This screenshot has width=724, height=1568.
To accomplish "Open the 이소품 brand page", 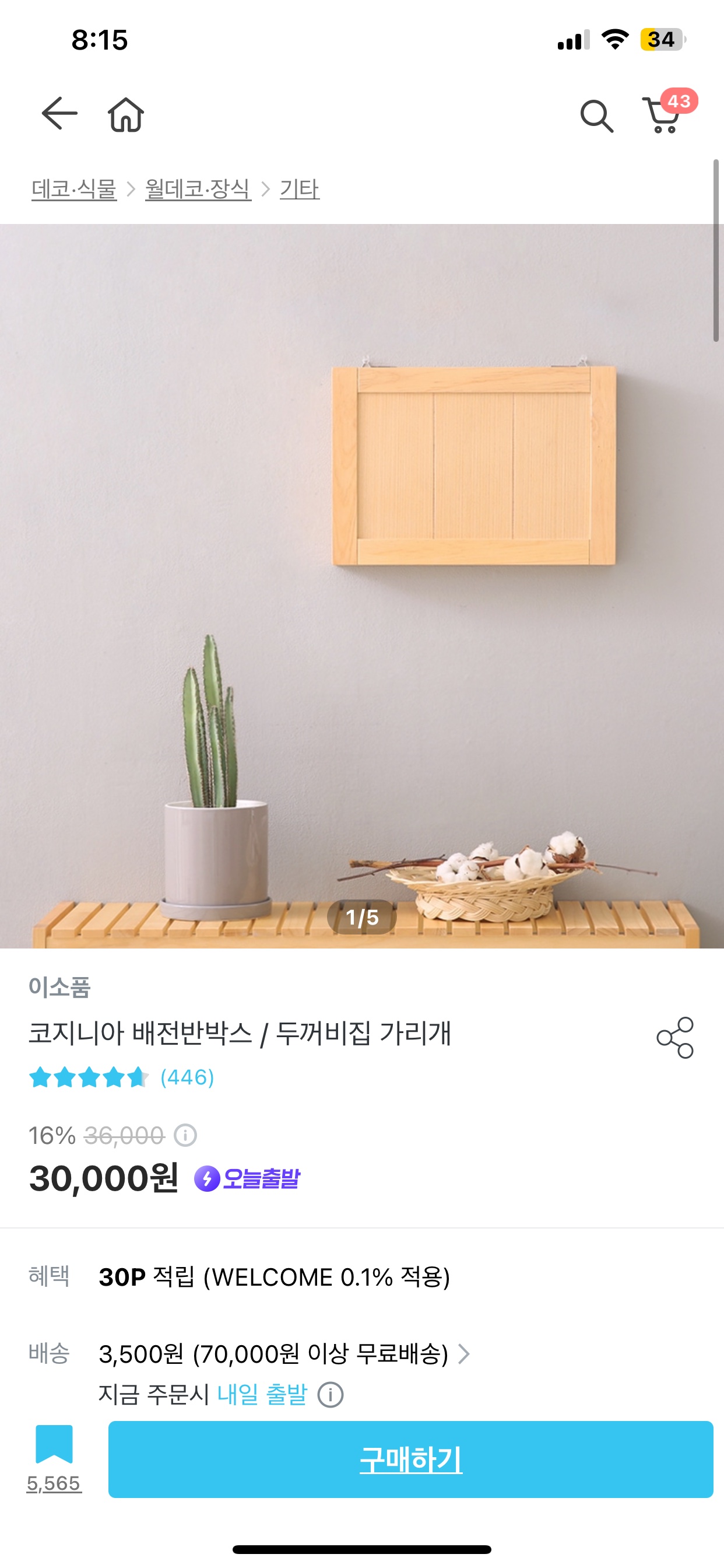I will click(59, 986).
